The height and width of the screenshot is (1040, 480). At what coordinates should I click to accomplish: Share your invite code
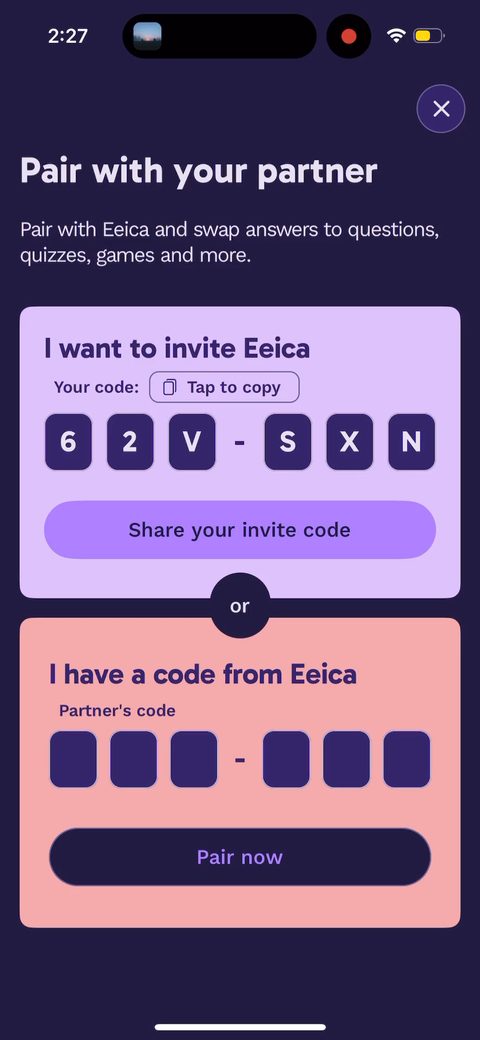click(240, 530)
